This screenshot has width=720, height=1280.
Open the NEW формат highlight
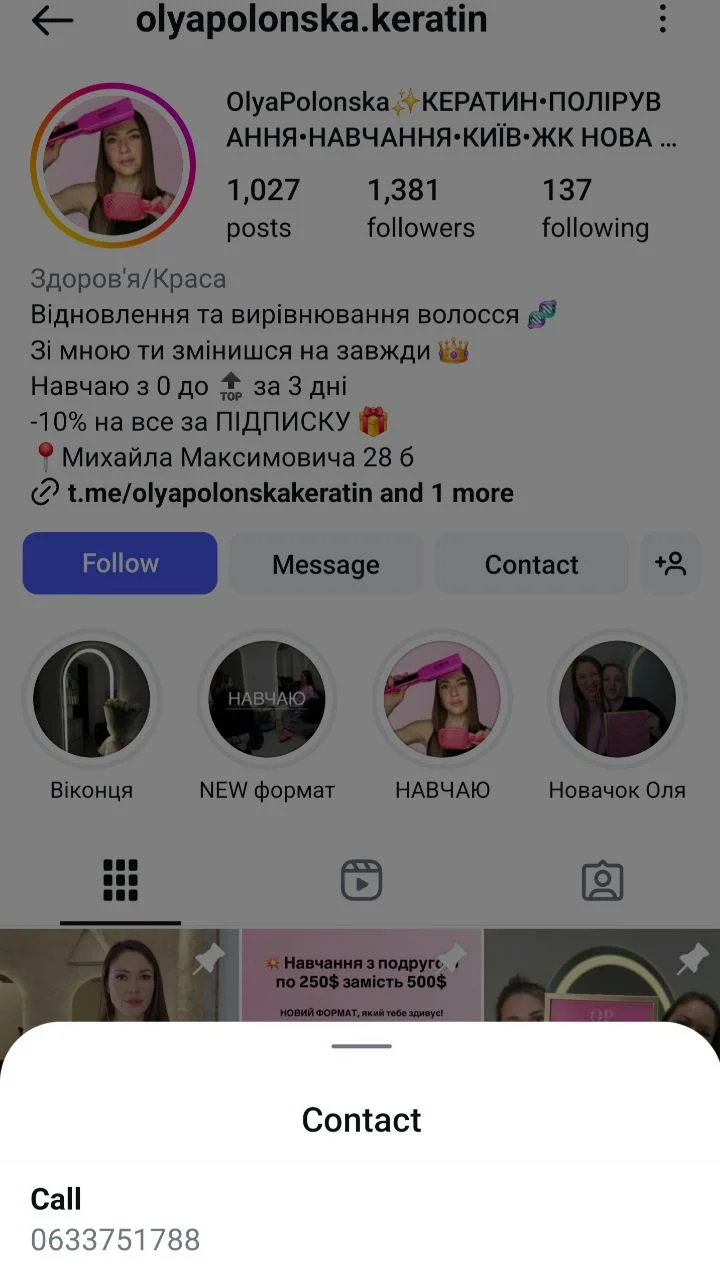click(267, 700)
